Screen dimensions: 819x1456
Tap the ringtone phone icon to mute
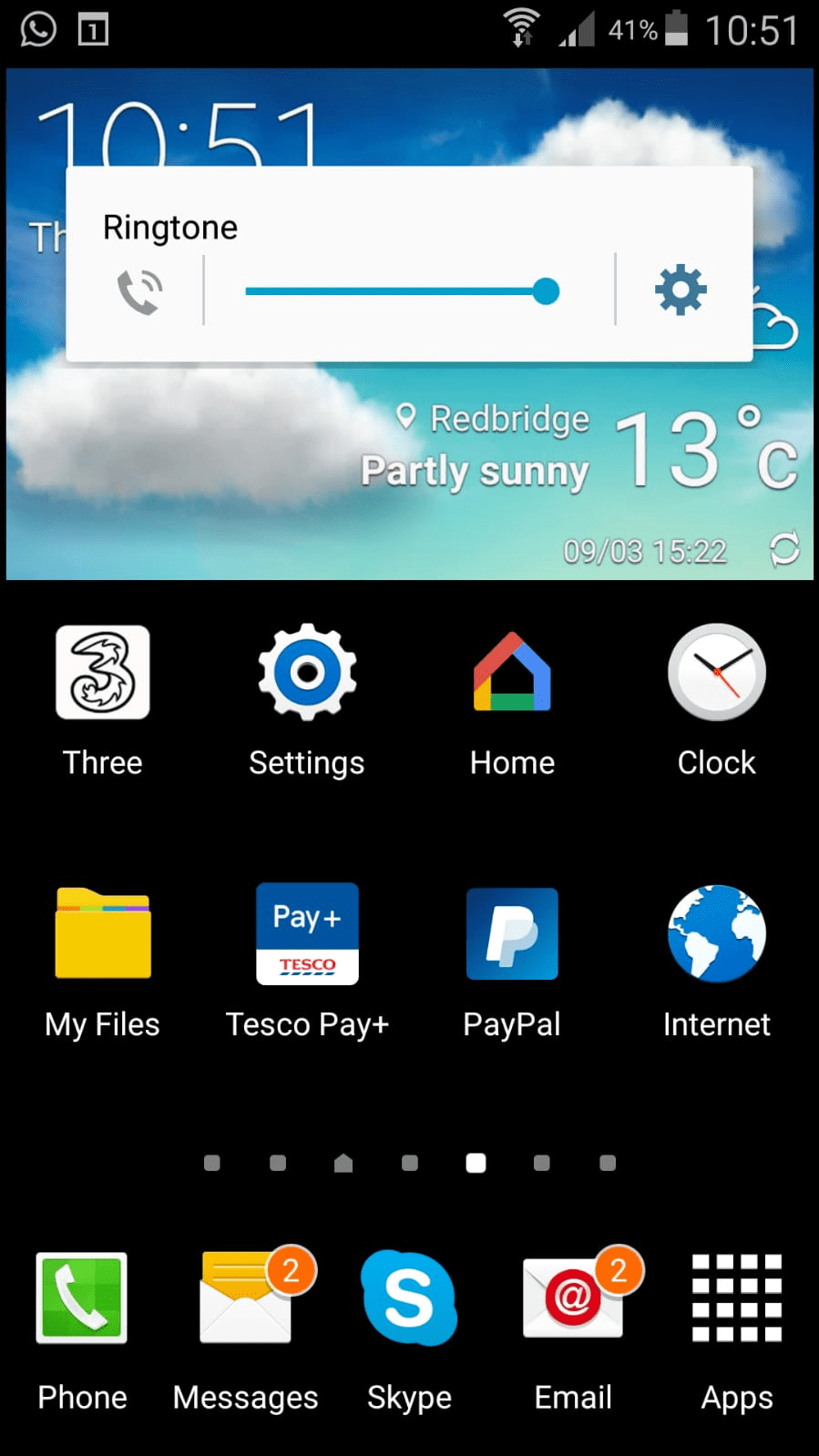139,291
